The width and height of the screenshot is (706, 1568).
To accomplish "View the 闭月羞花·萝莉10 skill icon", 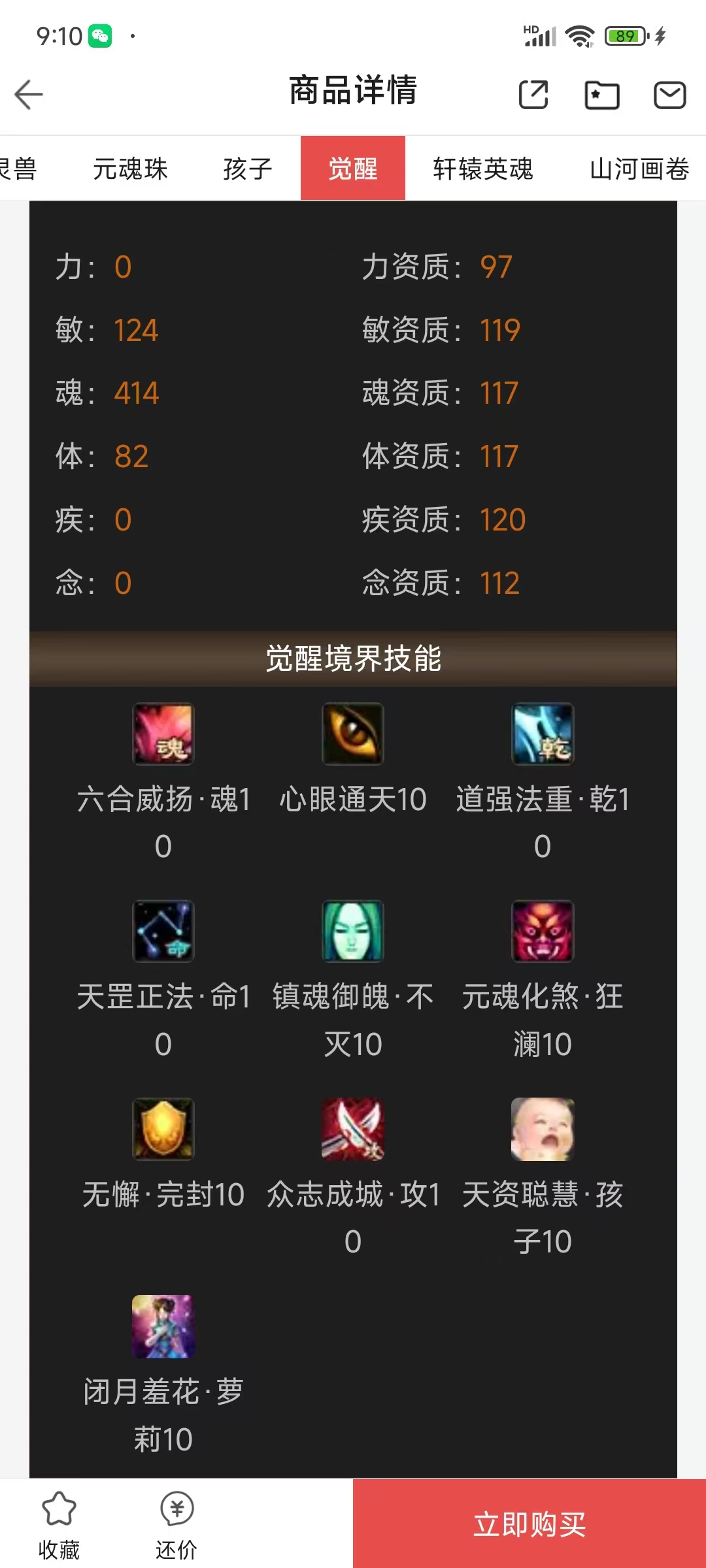I will point(163,1326).
